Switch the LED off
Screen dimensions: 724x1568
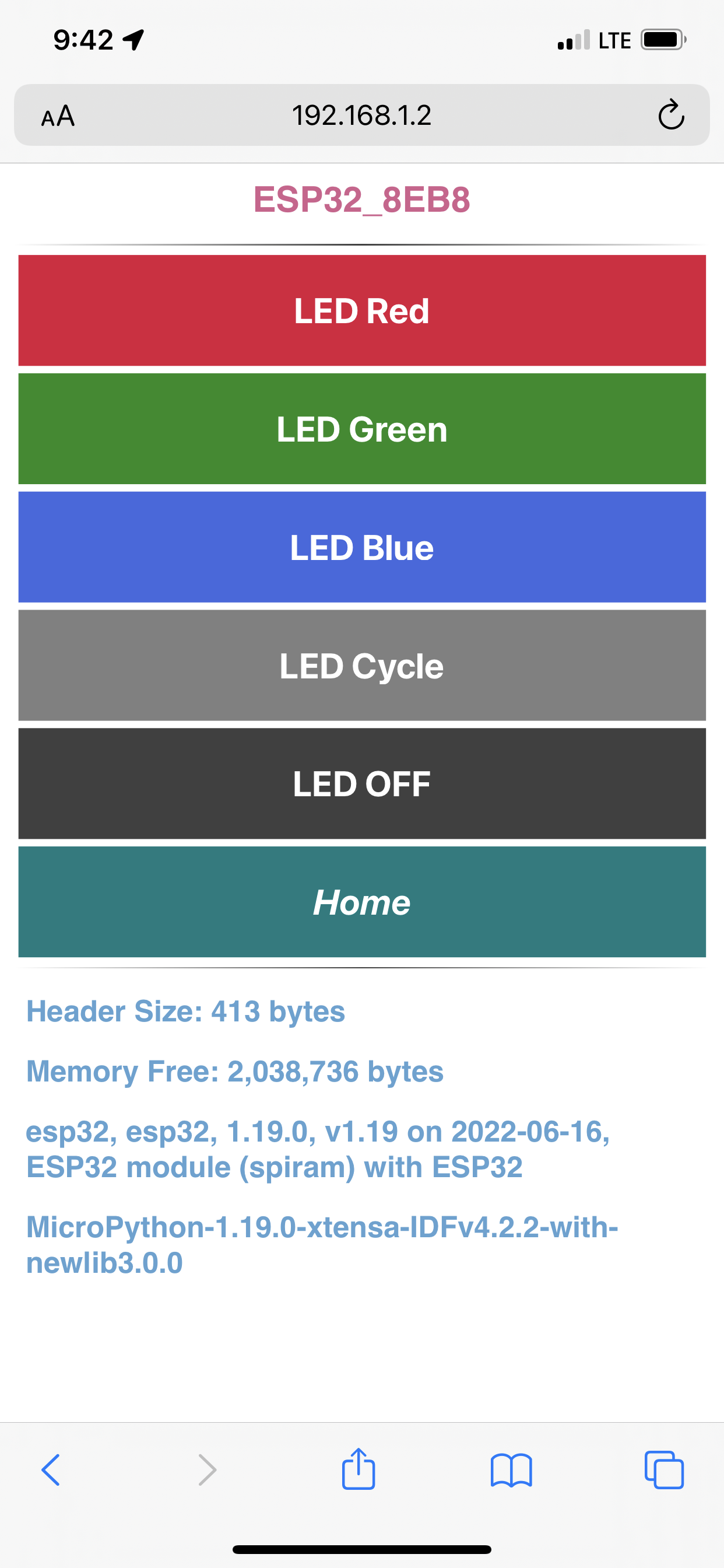coord(362,783)
